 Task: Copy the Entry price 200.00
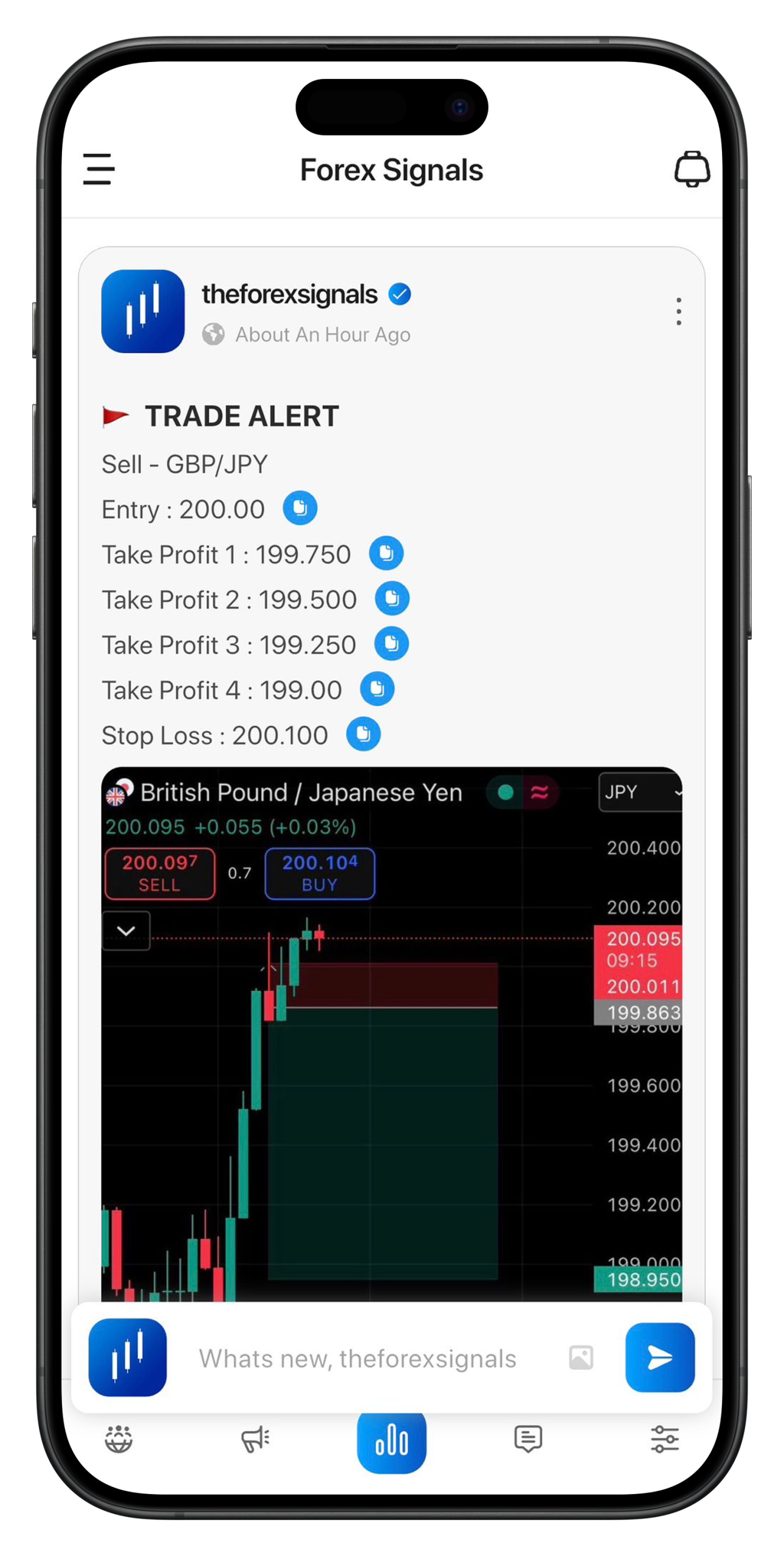(300, 508)
